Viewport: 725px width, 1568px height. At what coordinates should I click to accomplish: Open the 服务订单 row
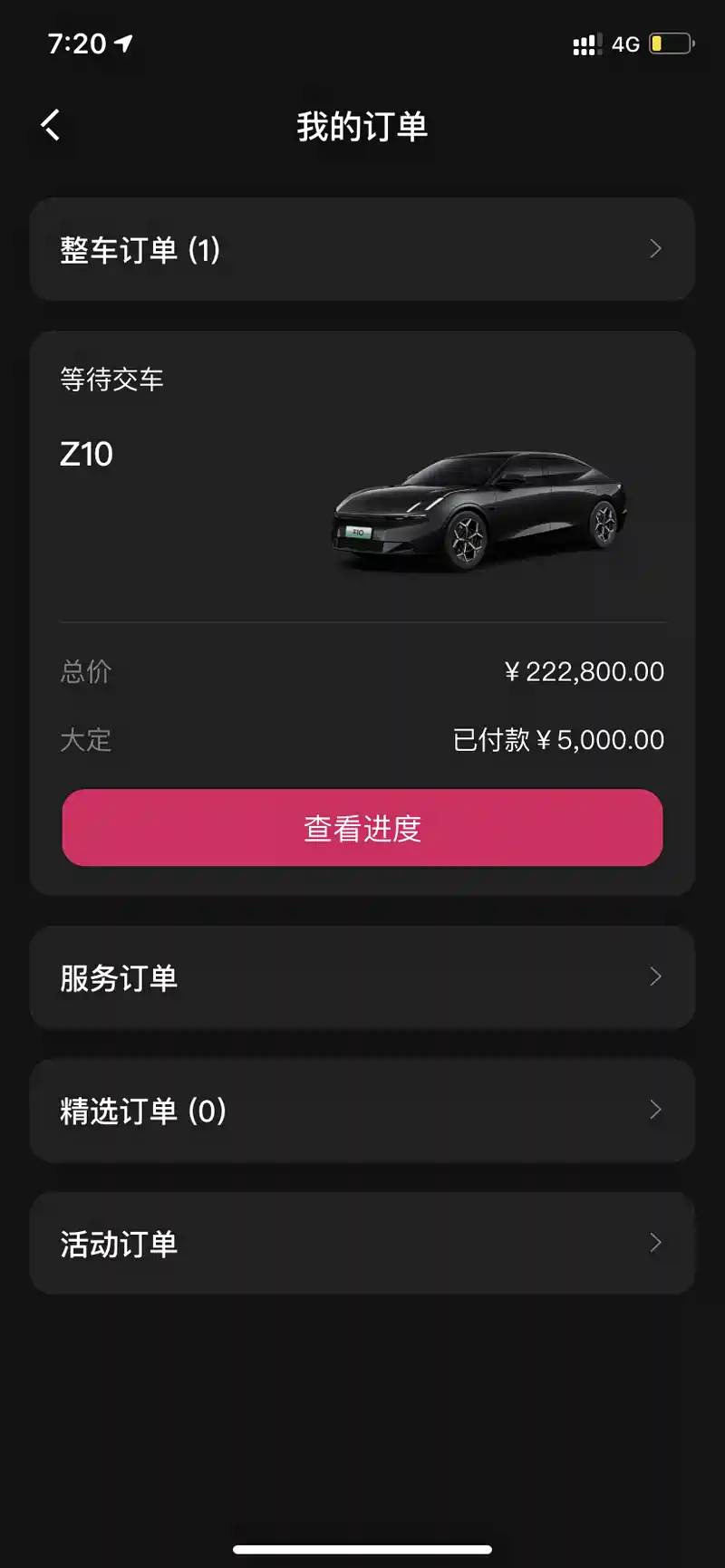pos(362,977)
